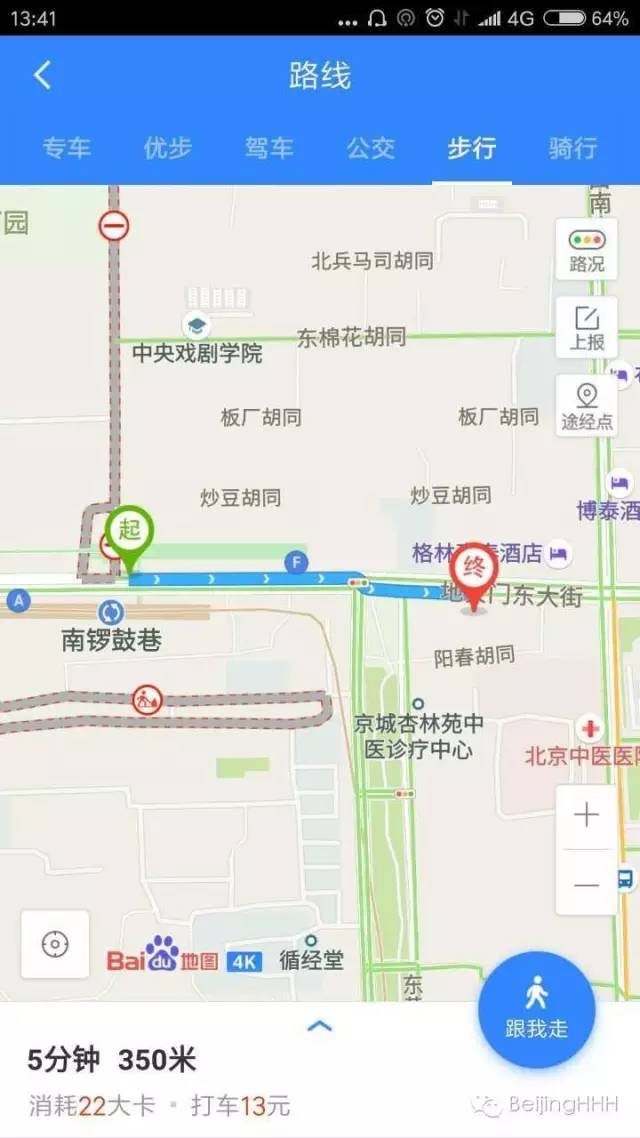Select the 步行 walking tab
This screenshot has height=1138, width=640.
pos(472,148)
